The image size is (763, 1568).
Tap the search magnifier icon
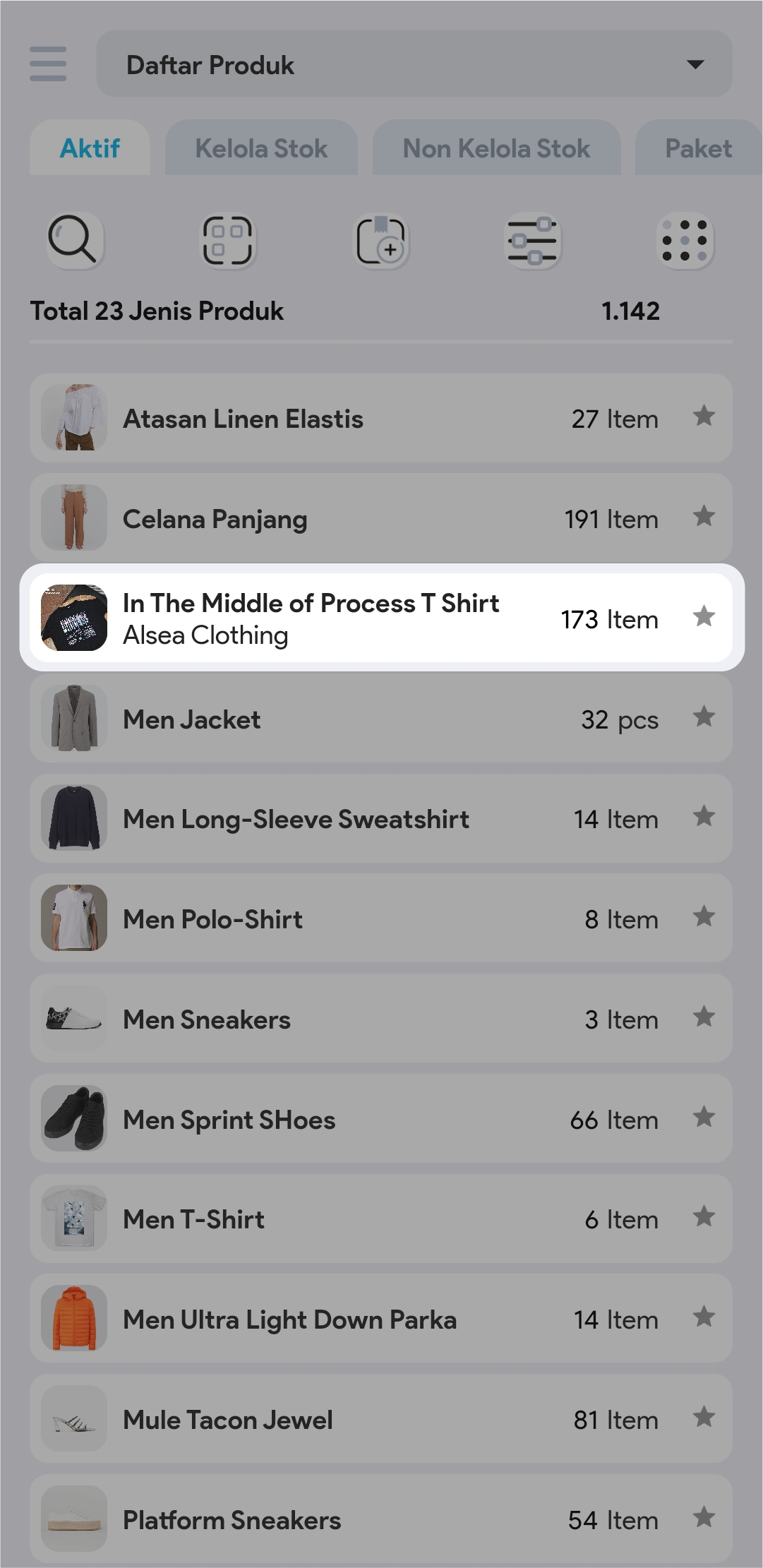coord(73,240)
